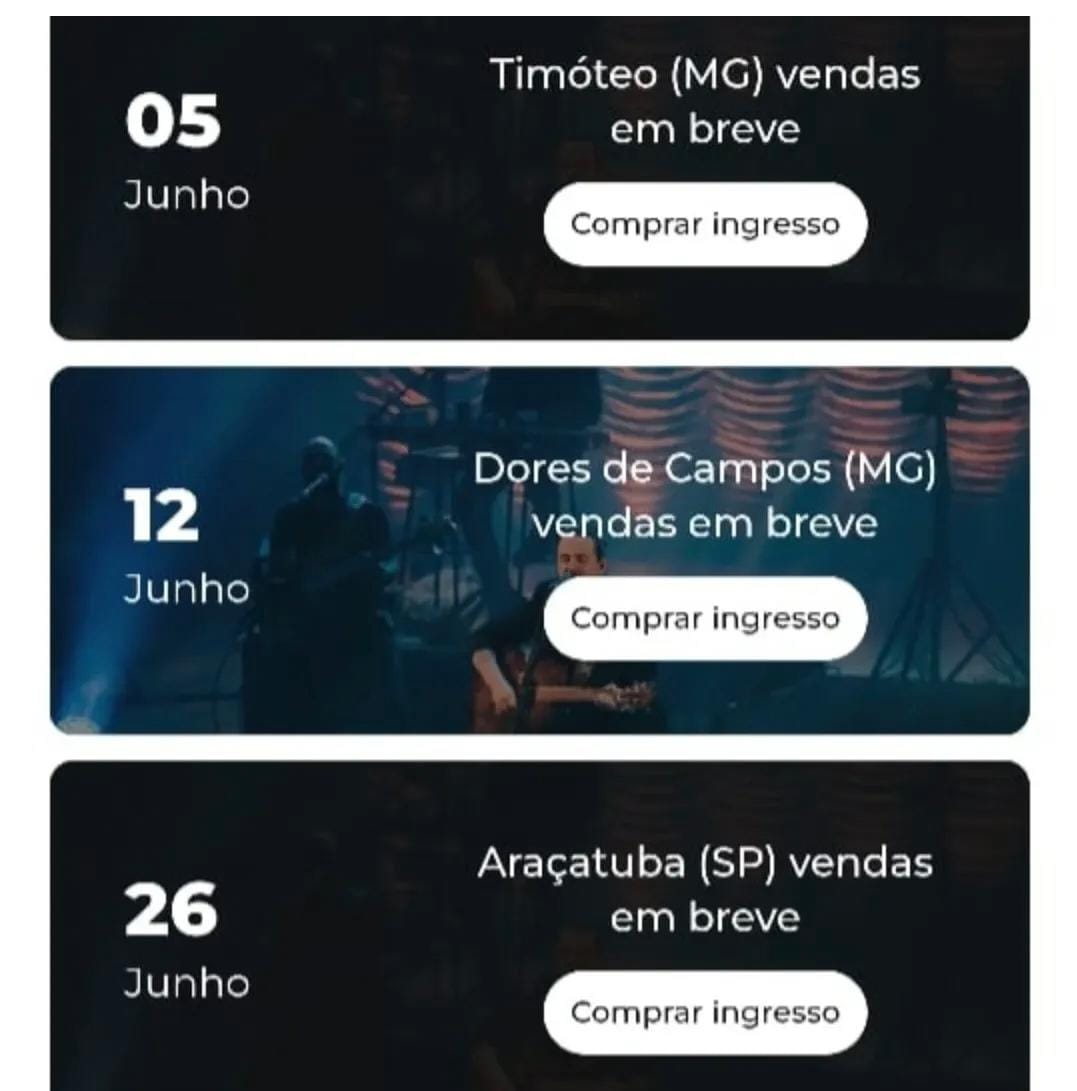The height and width of the screenshot is (1091, 1077).
Task: Buy tickets for the Timóteo (MG) show
Action: (x=705, y=224)
